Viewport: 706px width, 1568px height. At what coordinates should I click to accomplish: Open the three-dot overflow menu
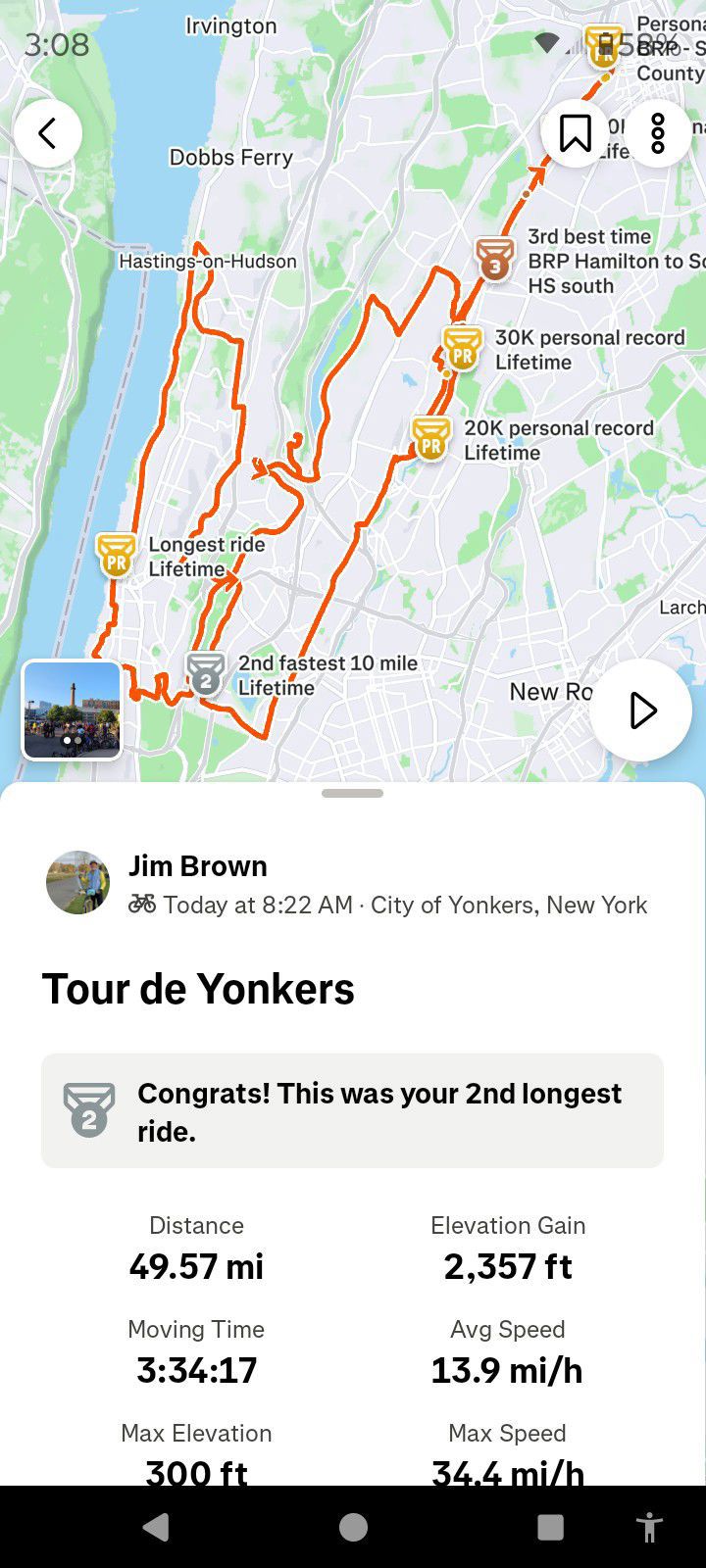(x=658, y=133)
